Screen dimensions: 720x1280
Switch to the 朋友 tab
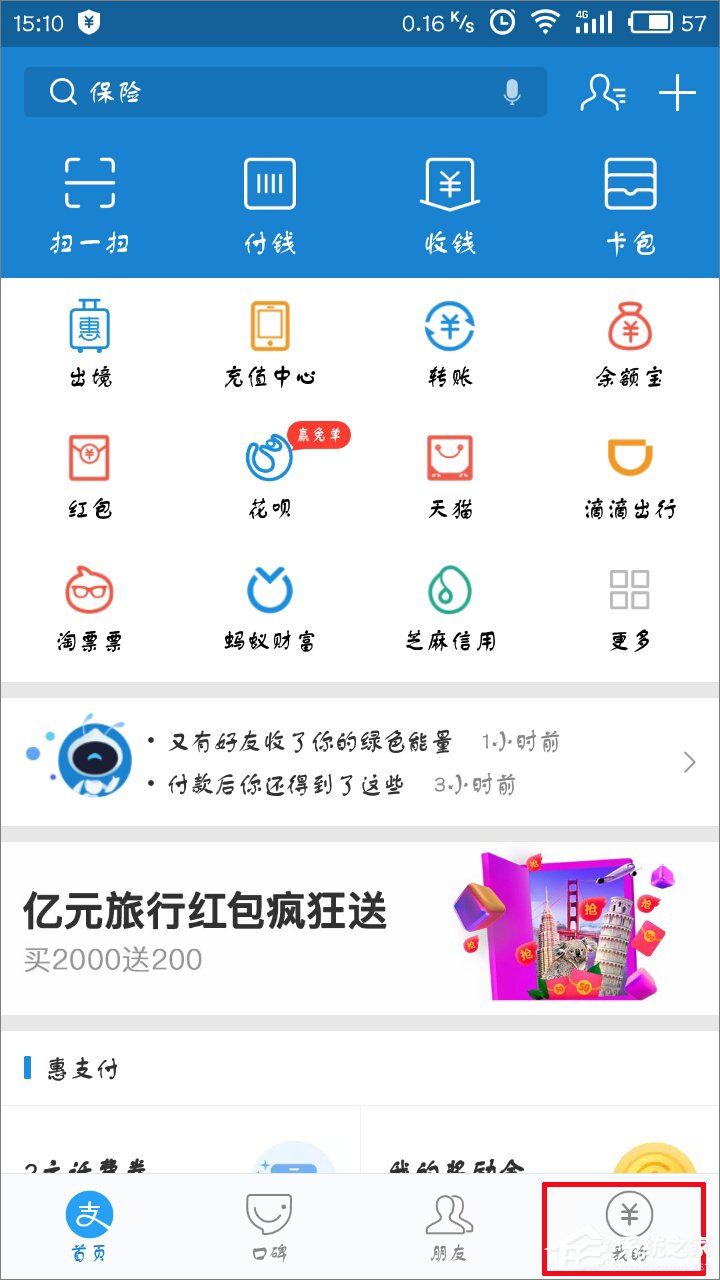click(x=449, y=1225)
